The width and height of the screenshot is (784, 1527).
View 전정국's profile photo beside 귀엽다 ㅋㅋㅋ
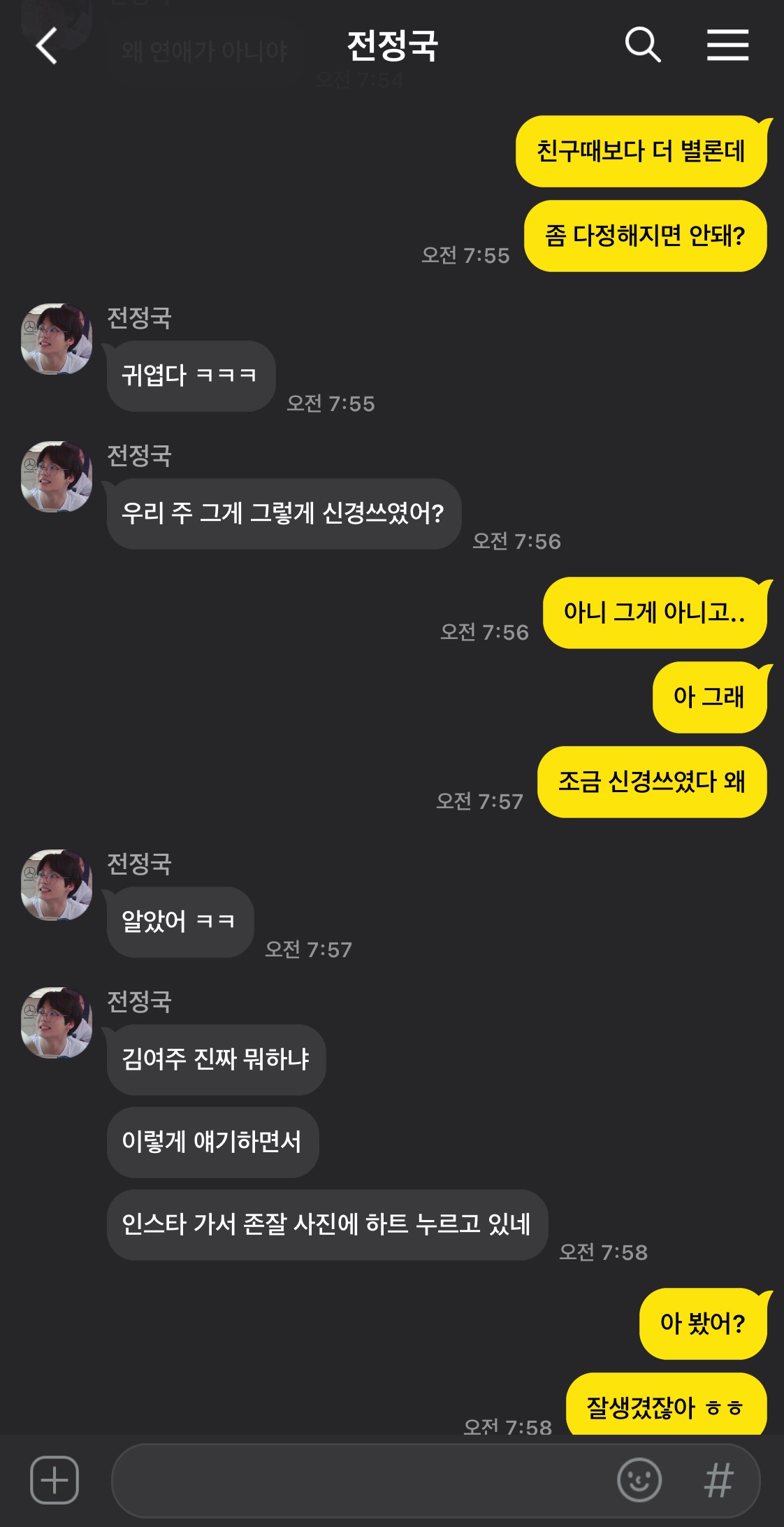[57, 339]
